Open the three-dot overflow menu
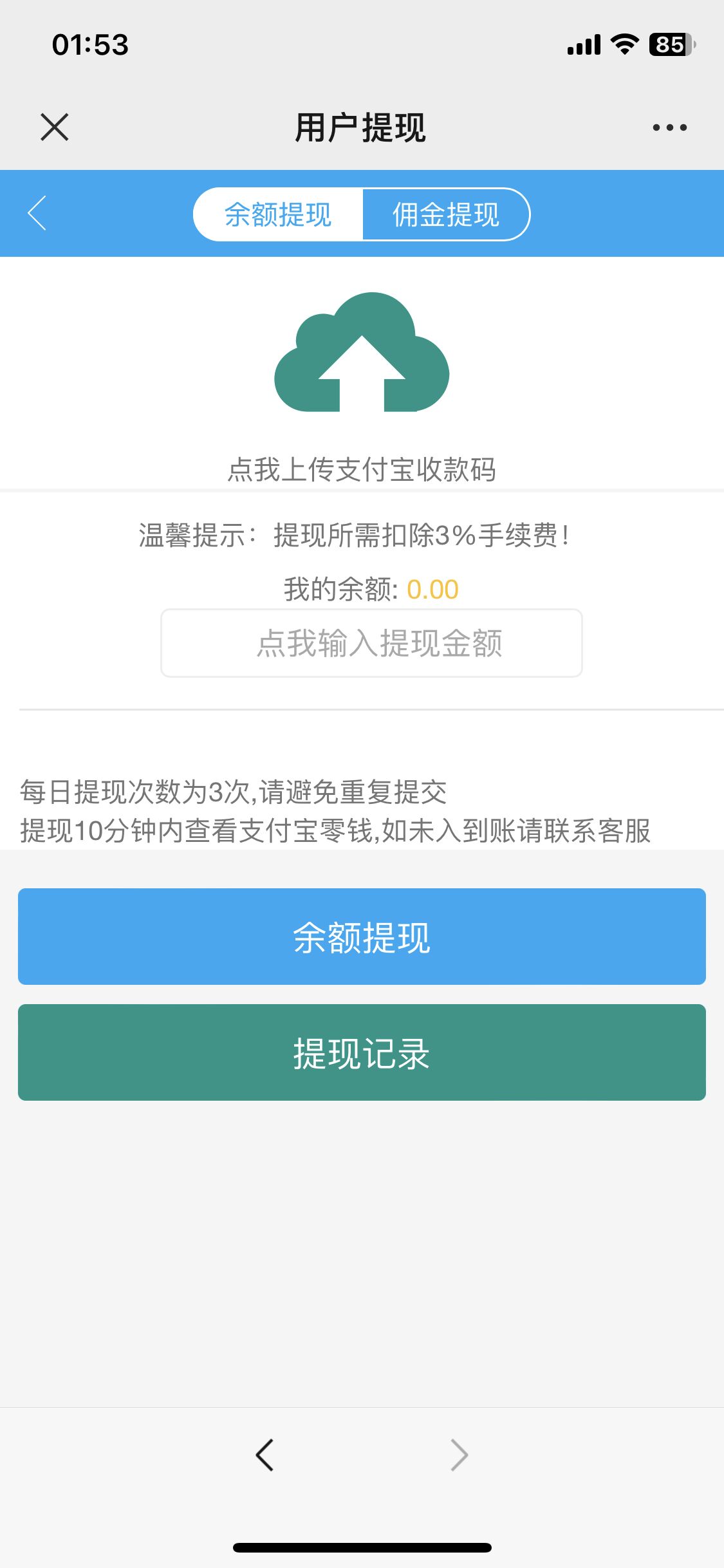724x1568 pixels. [x=669, y=127]
